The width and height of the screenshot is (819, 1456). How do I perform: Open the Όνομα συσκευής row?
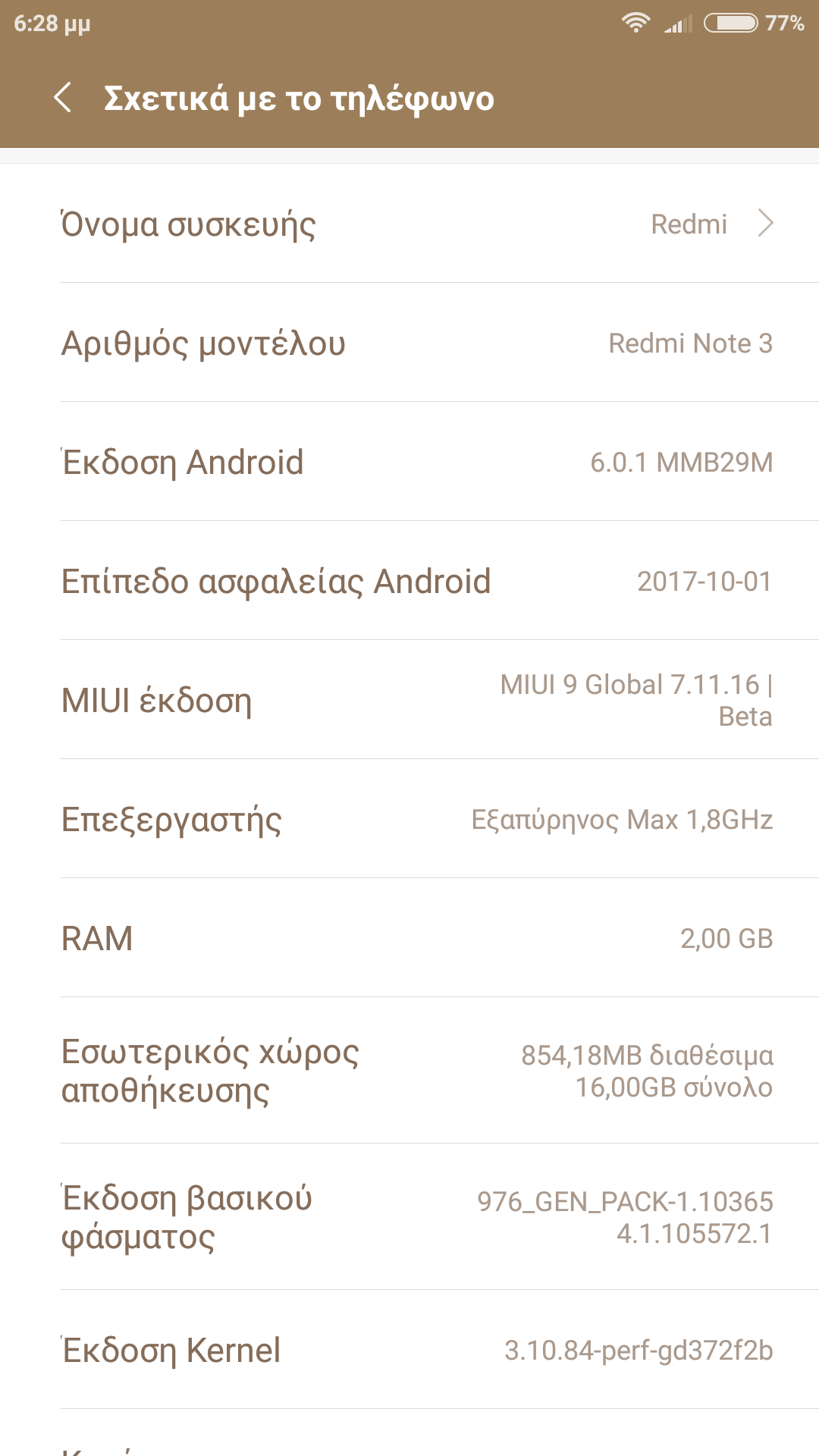click(x=409, y=224)
